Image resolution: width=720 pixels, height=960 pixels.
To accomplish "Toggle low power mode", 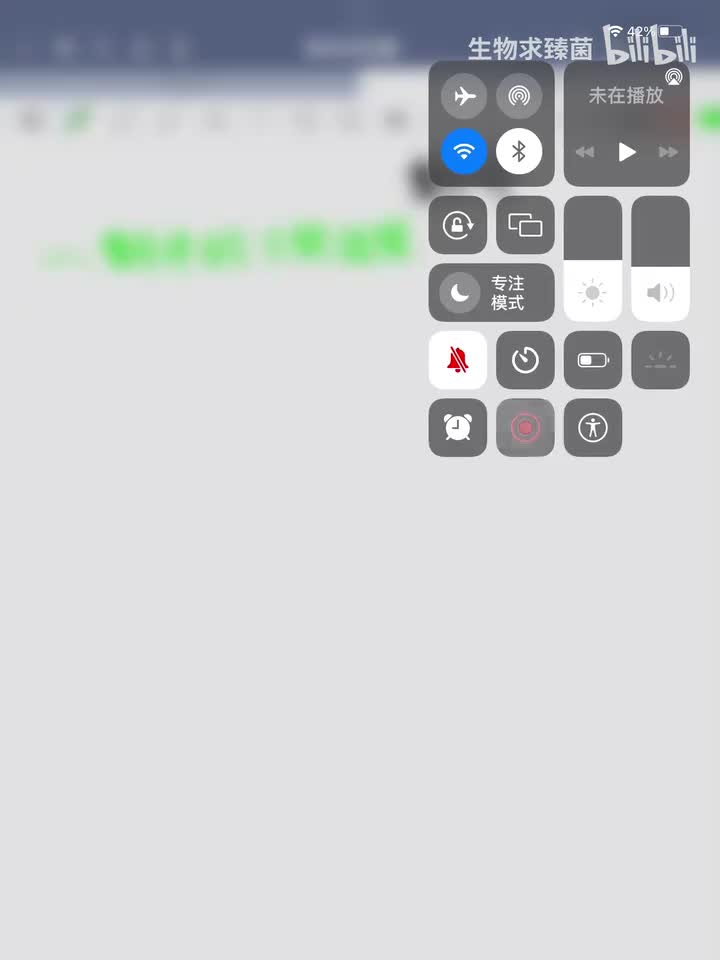I will click(x=593, y=360).
